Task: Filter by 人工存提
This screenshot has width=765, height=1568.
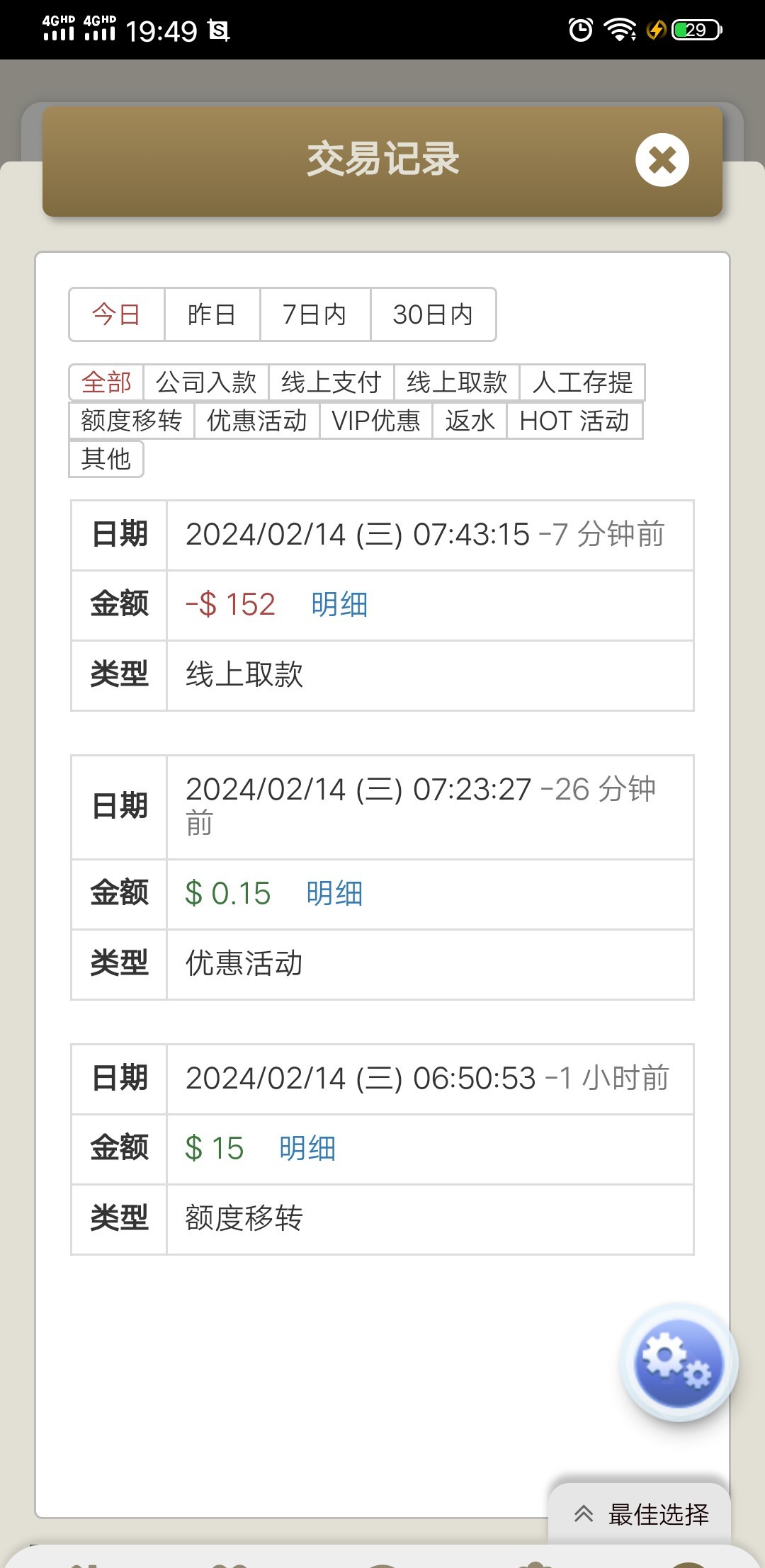Action: pos(582,382)
